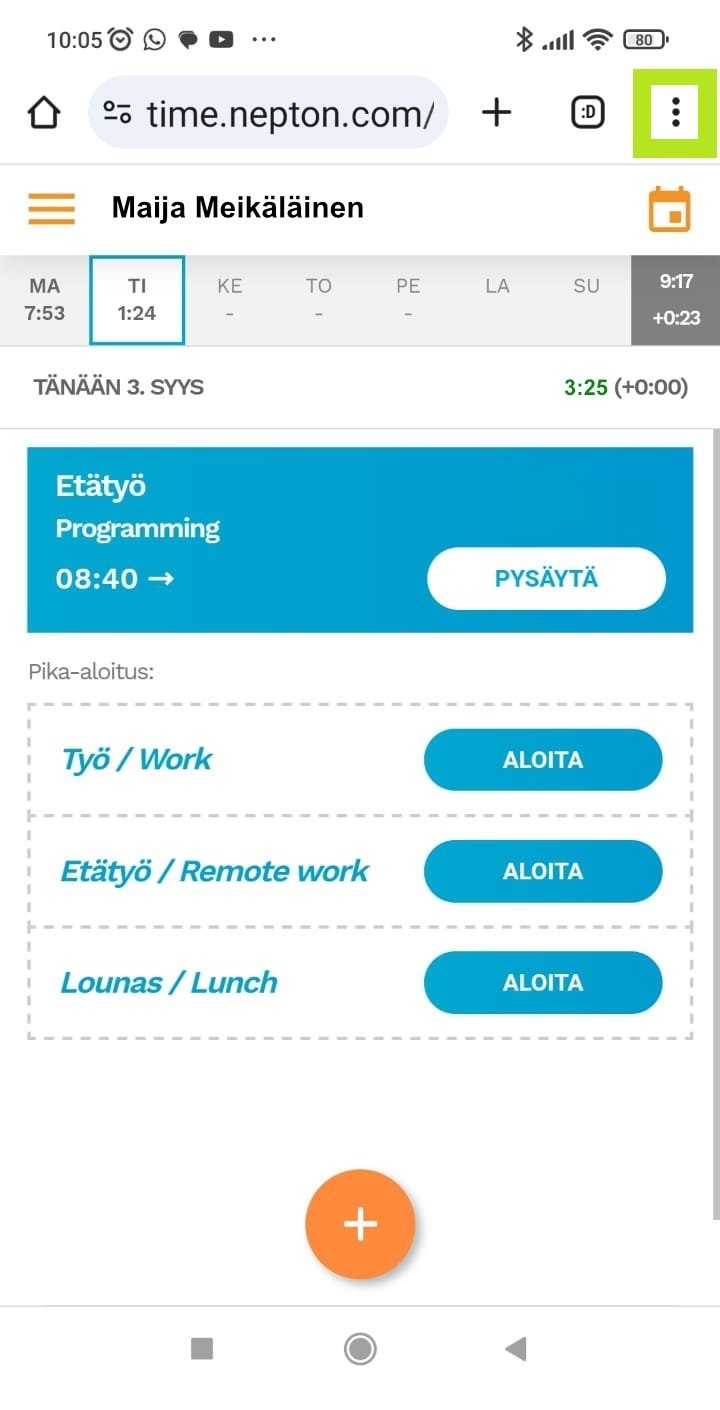Open the orange calendar icon

[x=669, y=209]
